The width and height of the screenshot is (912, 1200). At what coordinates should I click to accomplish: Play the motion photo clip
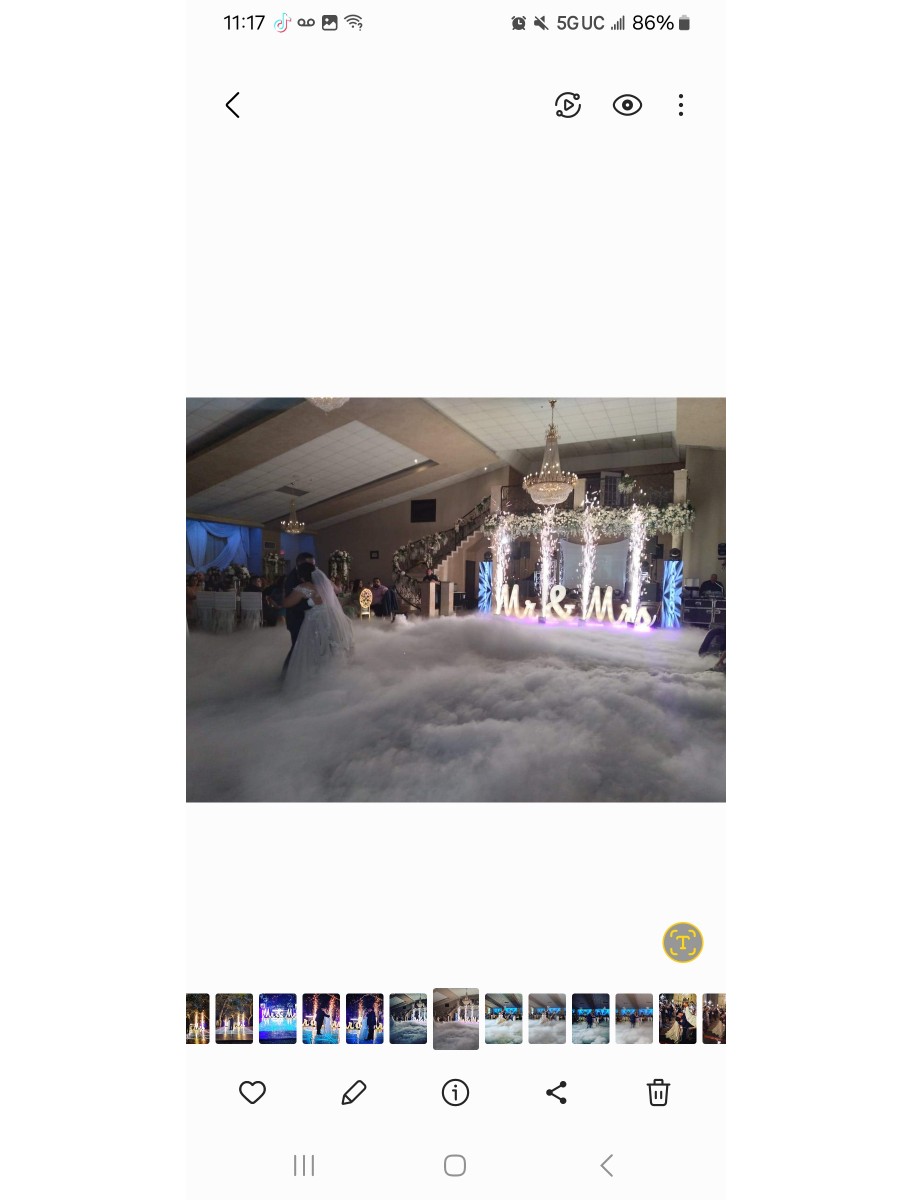[x=567, y=105]
